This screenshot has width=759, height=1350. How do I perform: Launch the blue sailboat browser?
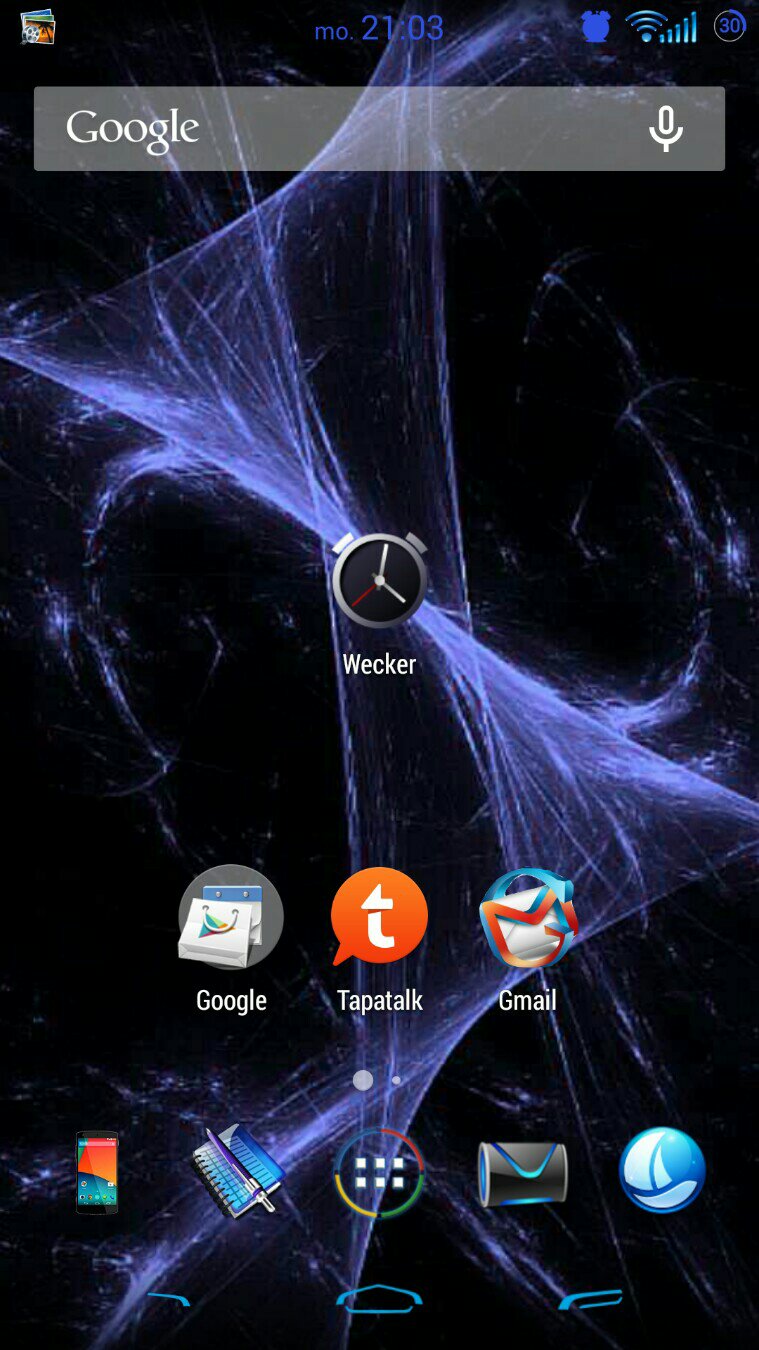pyautogui.click(x=662, y=1170)
